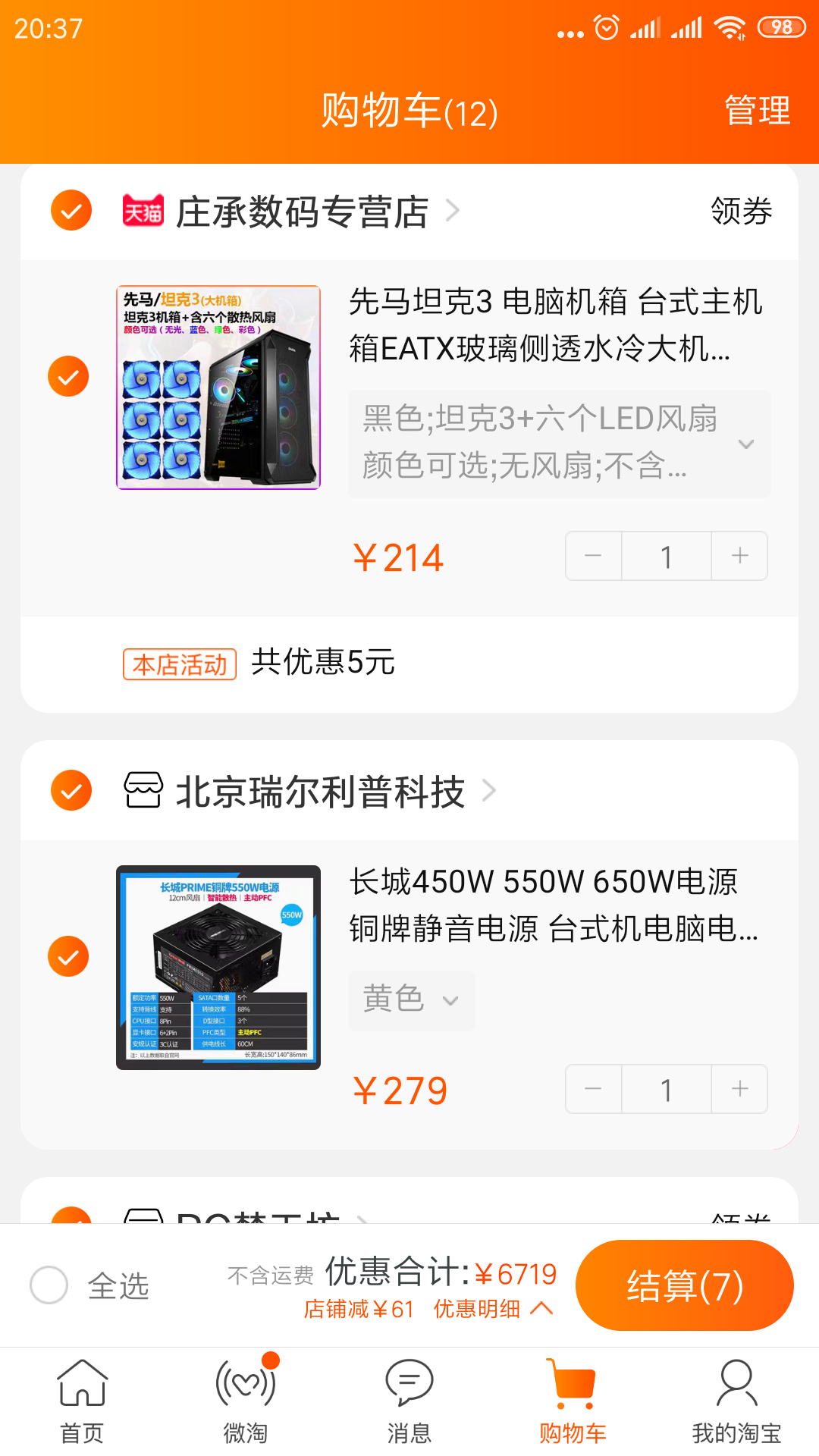Open the 先马坦克3 电脑机箱 product image

point(218,388)
